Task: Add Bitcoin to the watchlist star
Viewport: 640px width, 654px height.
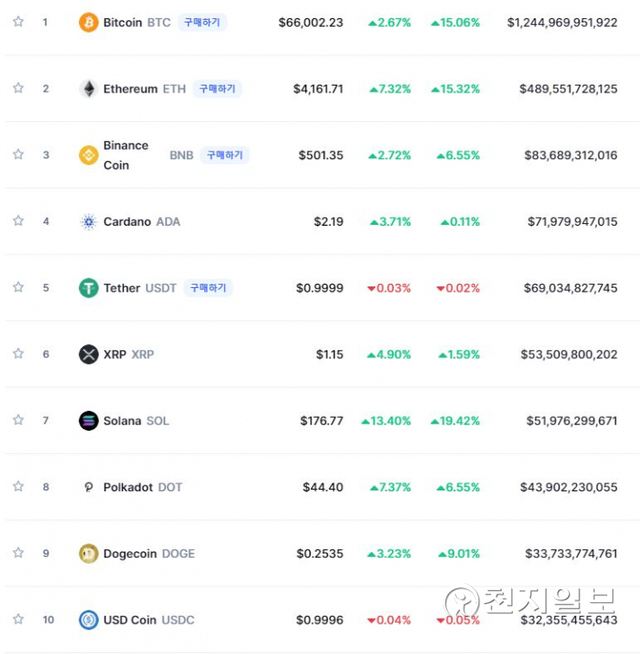Action: tap(18, 22)
